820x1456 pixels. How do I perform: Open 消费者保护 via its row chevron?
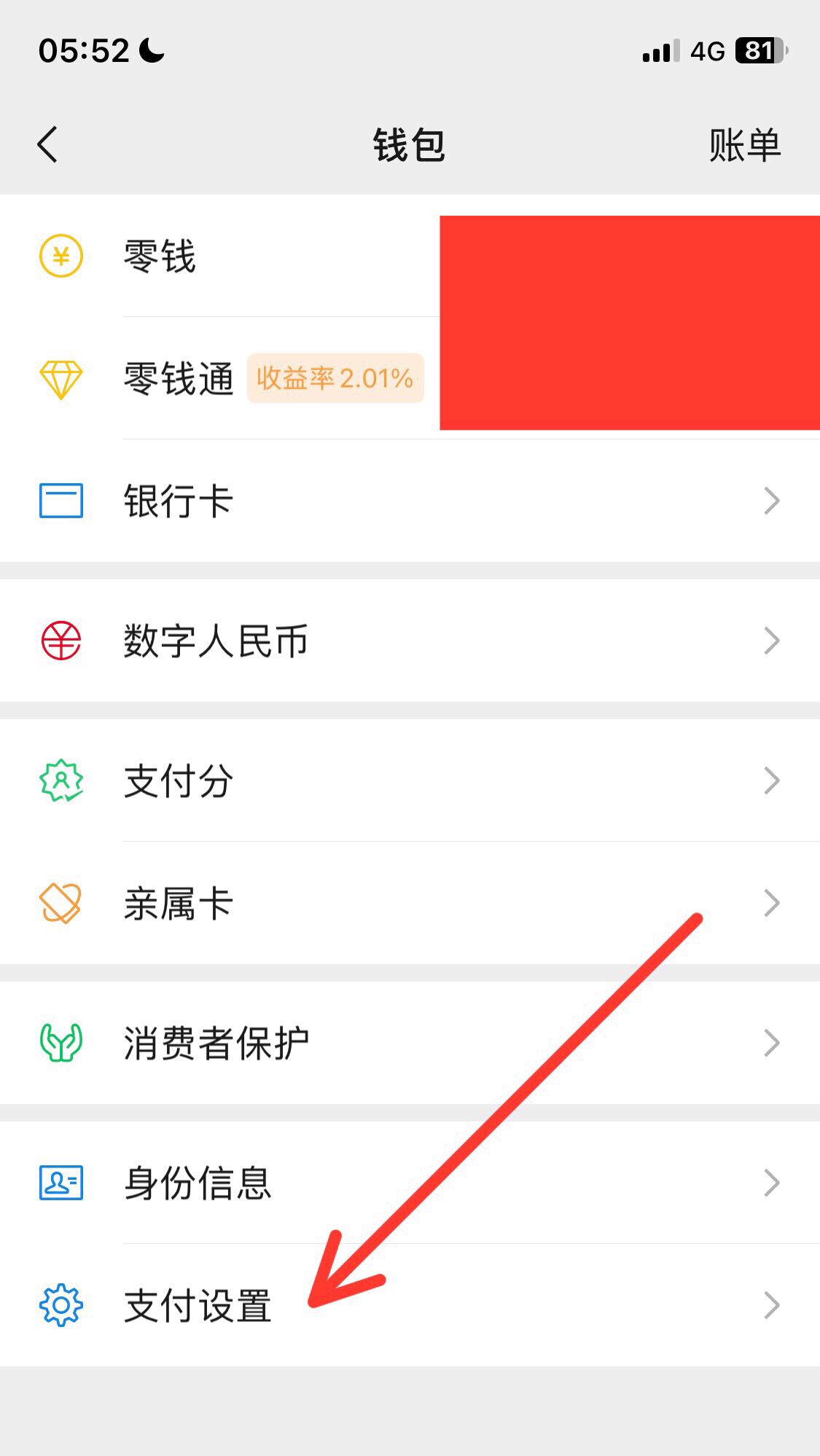(770, 1043)
